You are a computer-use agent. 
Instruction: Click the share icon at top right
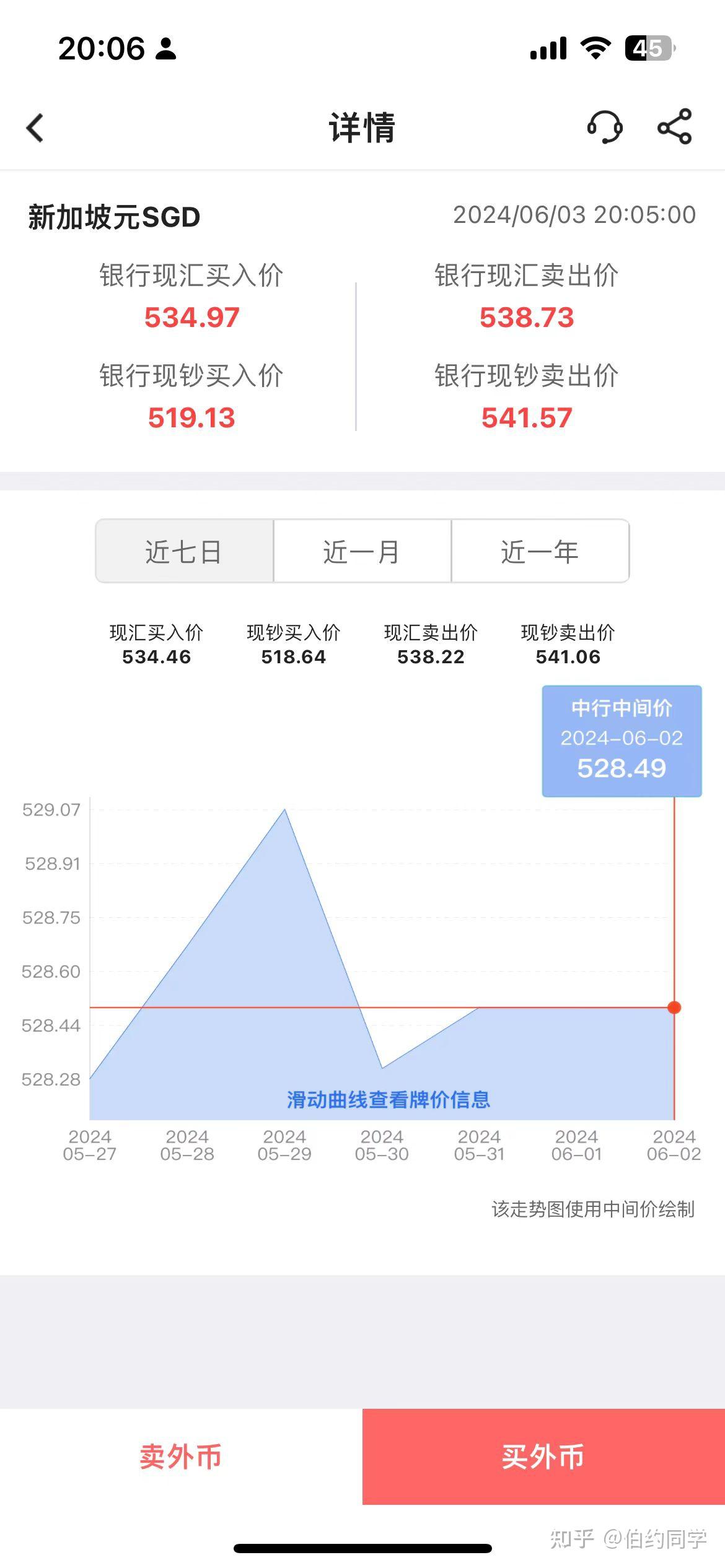[674, 127]
